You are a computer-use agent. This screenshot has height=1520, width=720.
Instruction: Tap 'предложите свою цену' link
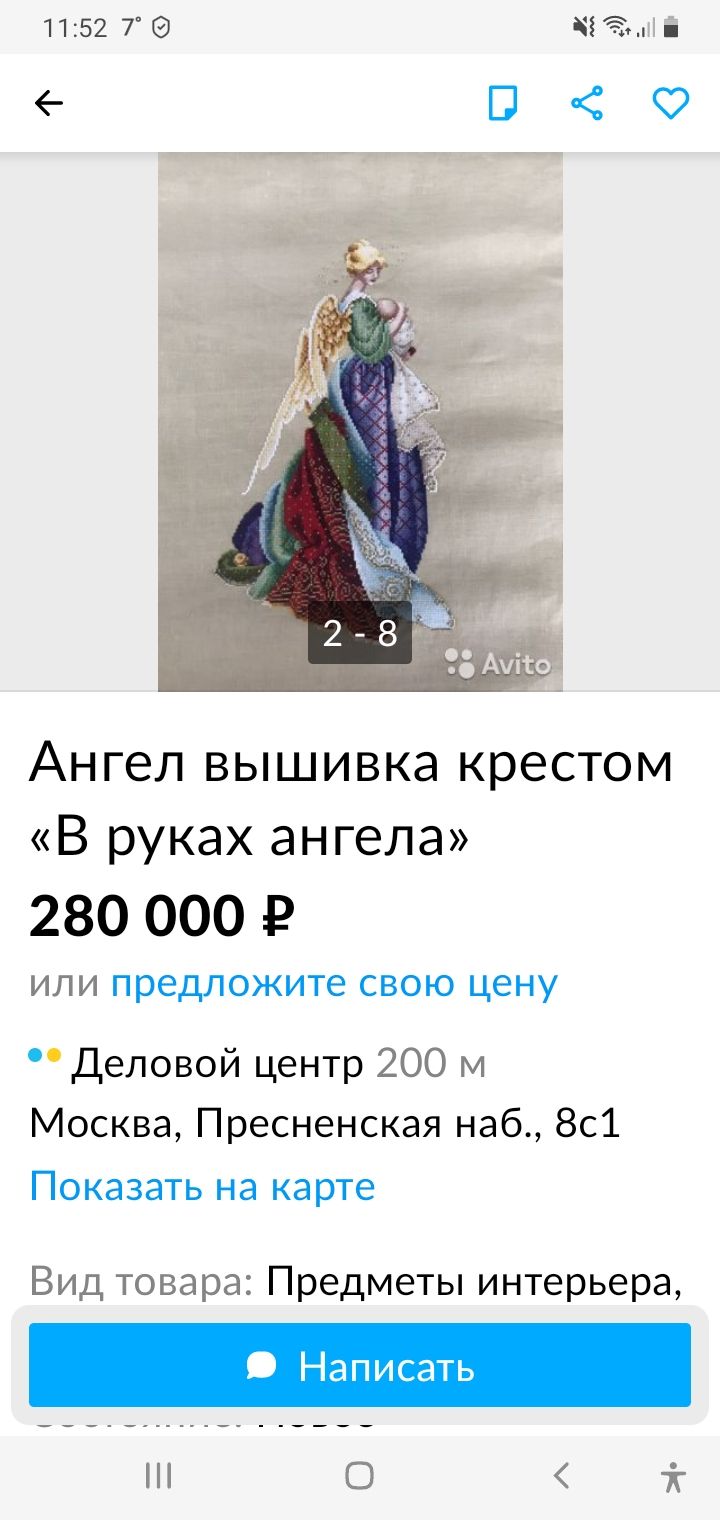pos(334,983)
